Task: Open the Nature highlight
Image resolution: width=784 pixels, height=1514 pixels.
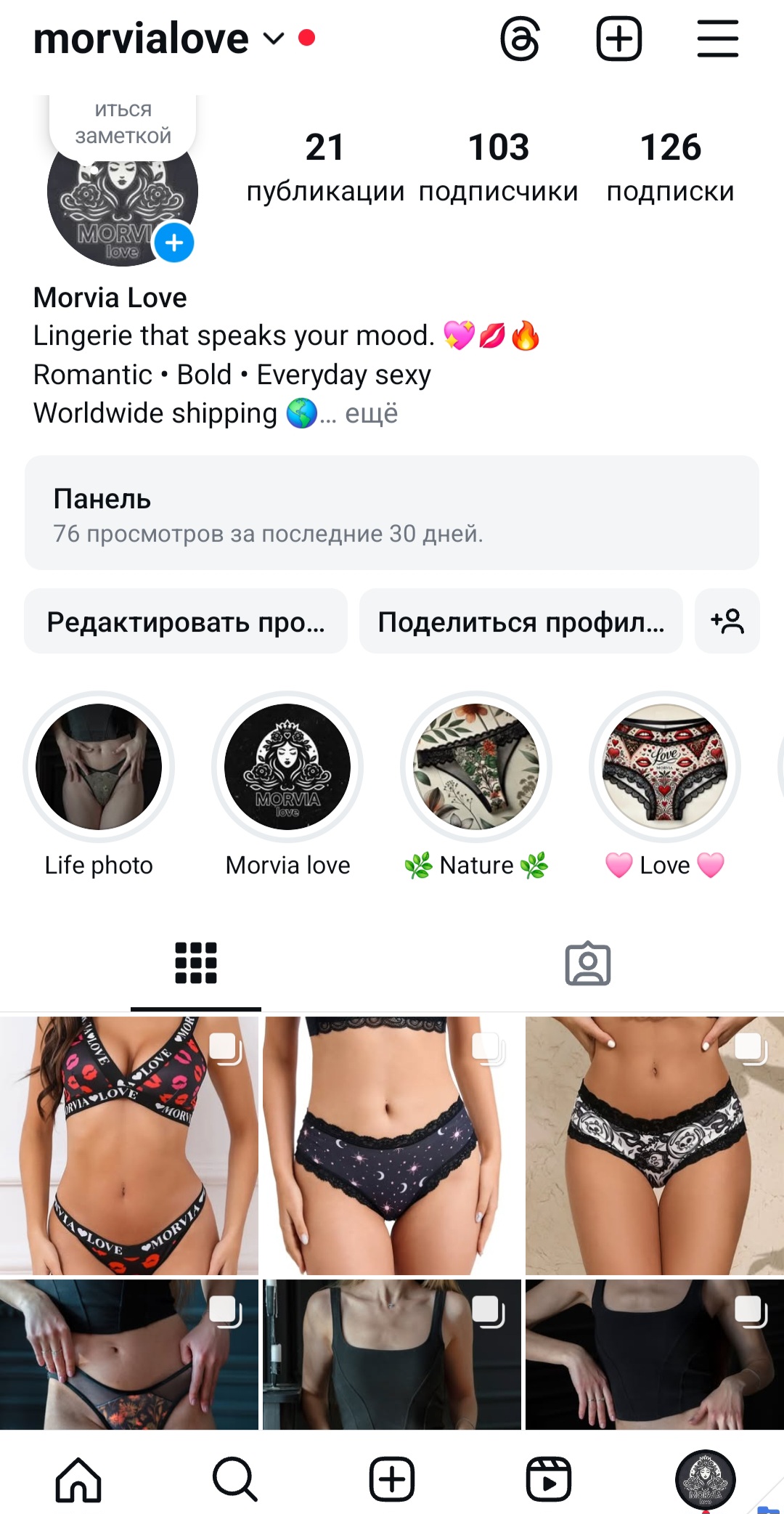Action: coord(476,768)
